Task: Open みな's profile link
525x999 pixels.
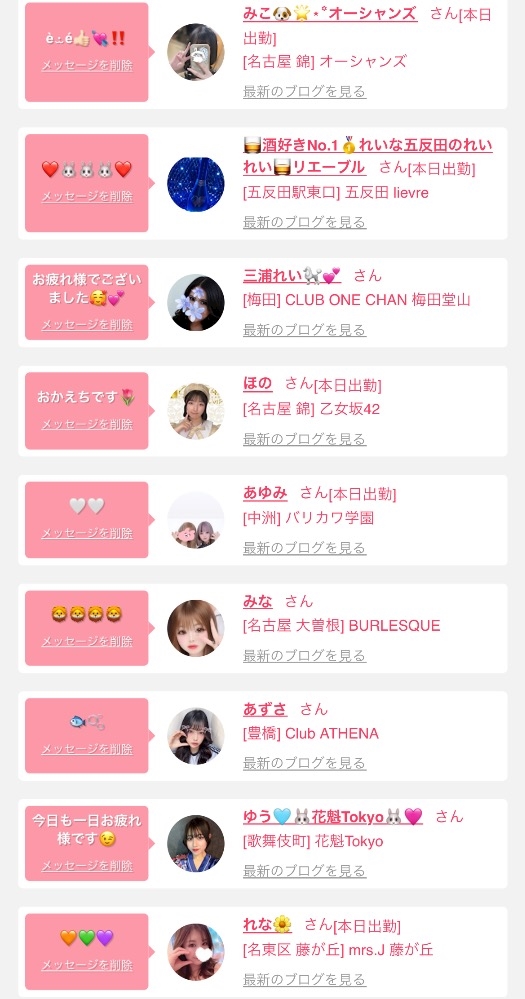Action: click(x=257, y=601)
